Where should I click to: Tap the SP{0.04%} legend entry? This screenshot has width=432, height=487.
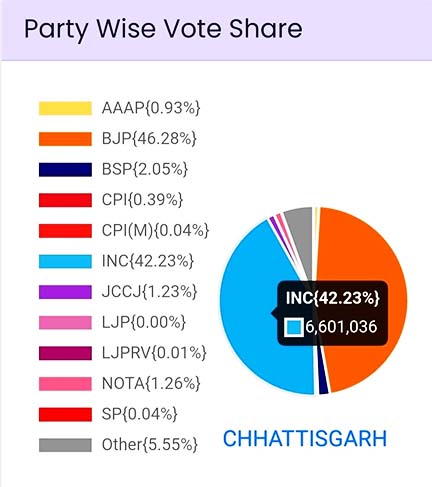pos(108,414)
